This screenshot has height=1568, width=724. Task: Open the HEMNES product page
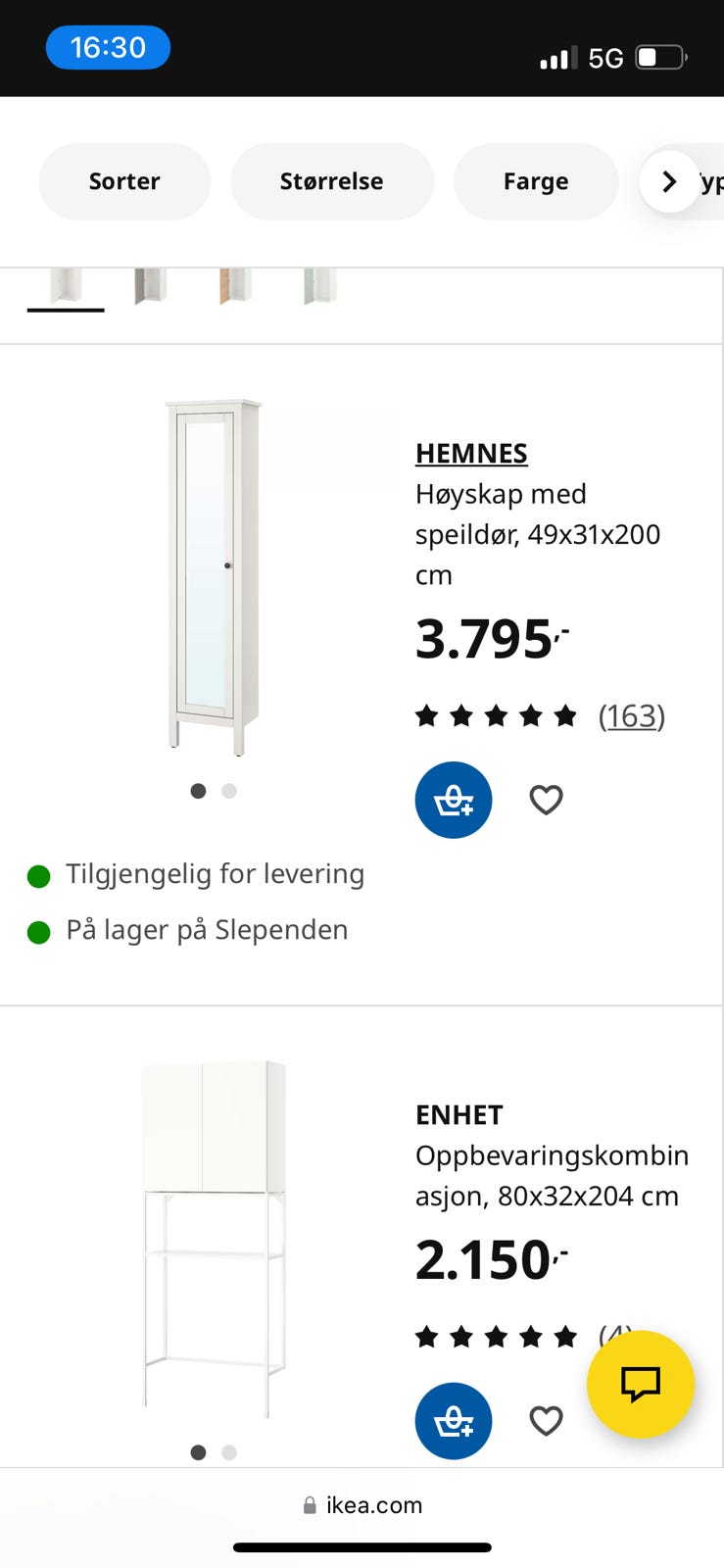point(471,454)
